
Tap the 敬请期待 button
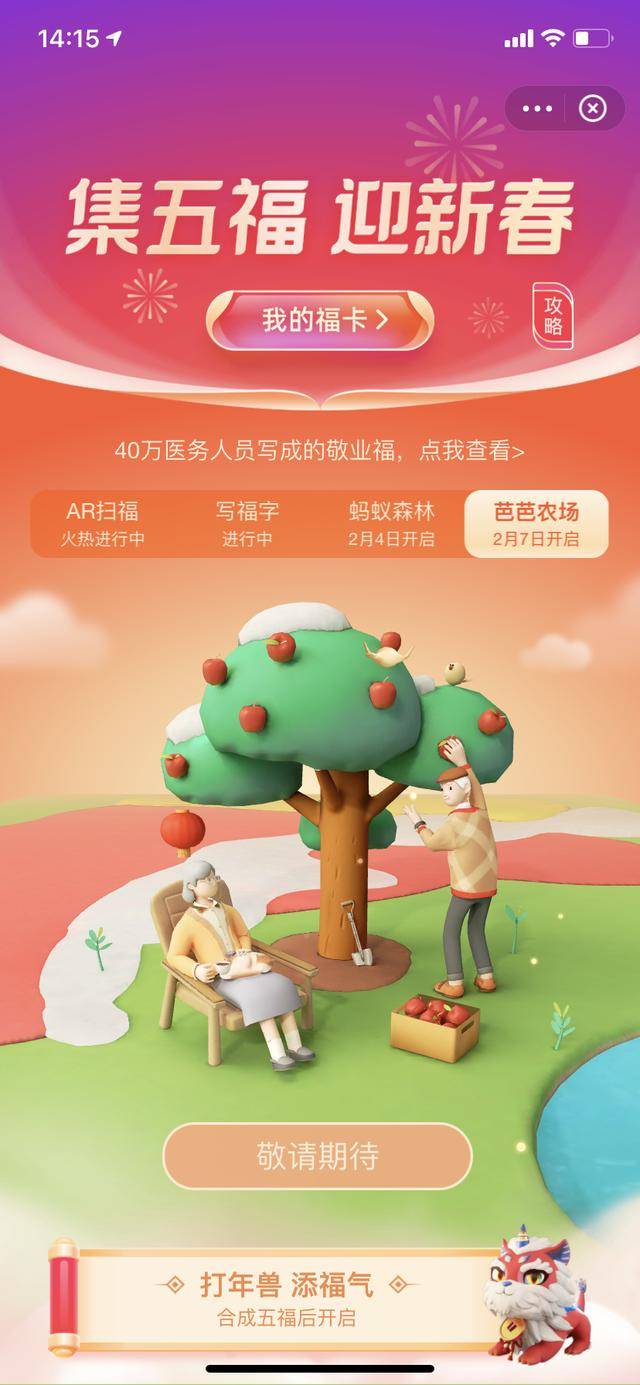tap(317, 1156)
